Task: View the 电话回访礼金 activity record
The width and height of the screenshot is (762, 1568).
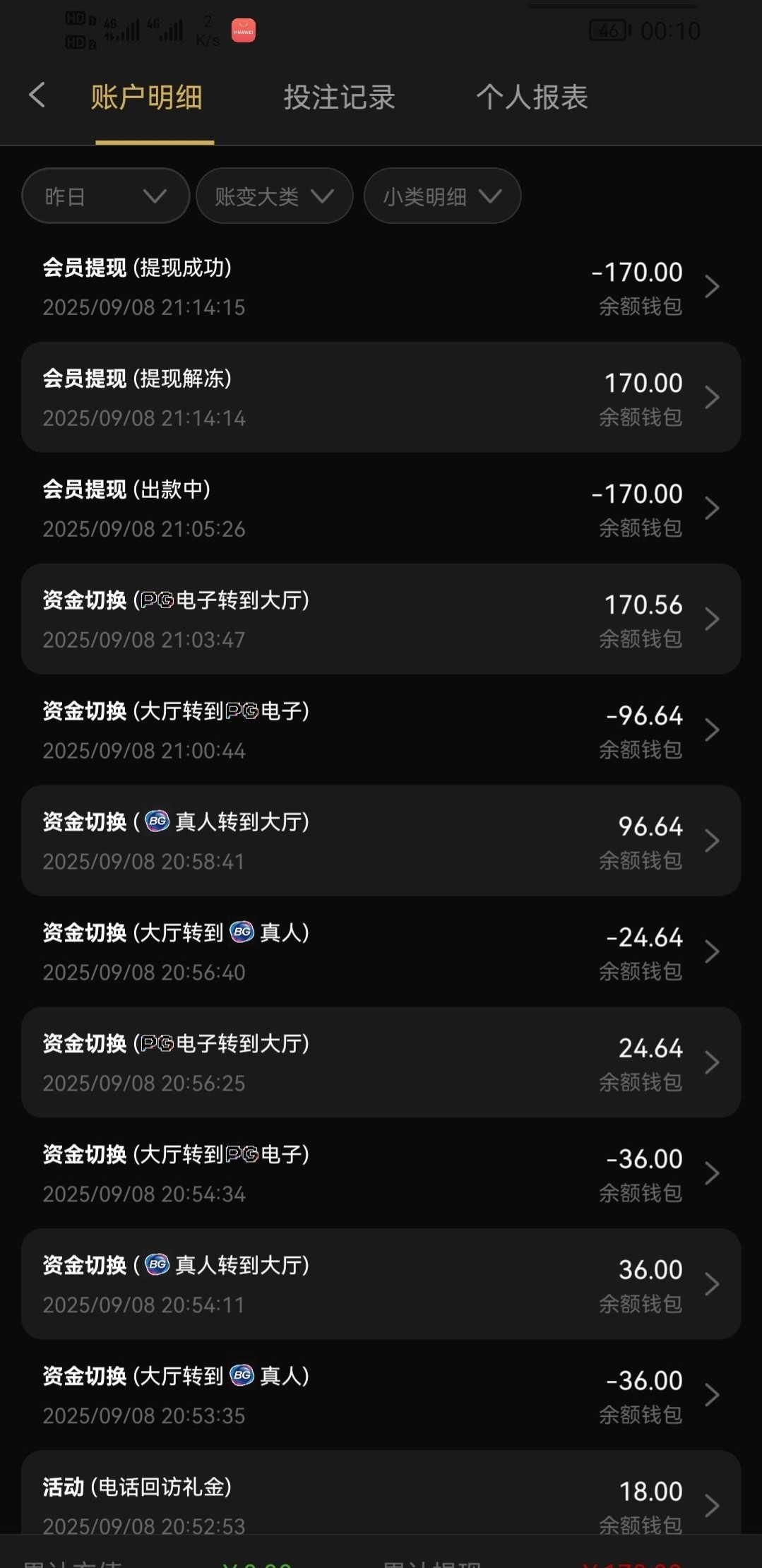Action: coord(381,1497)
